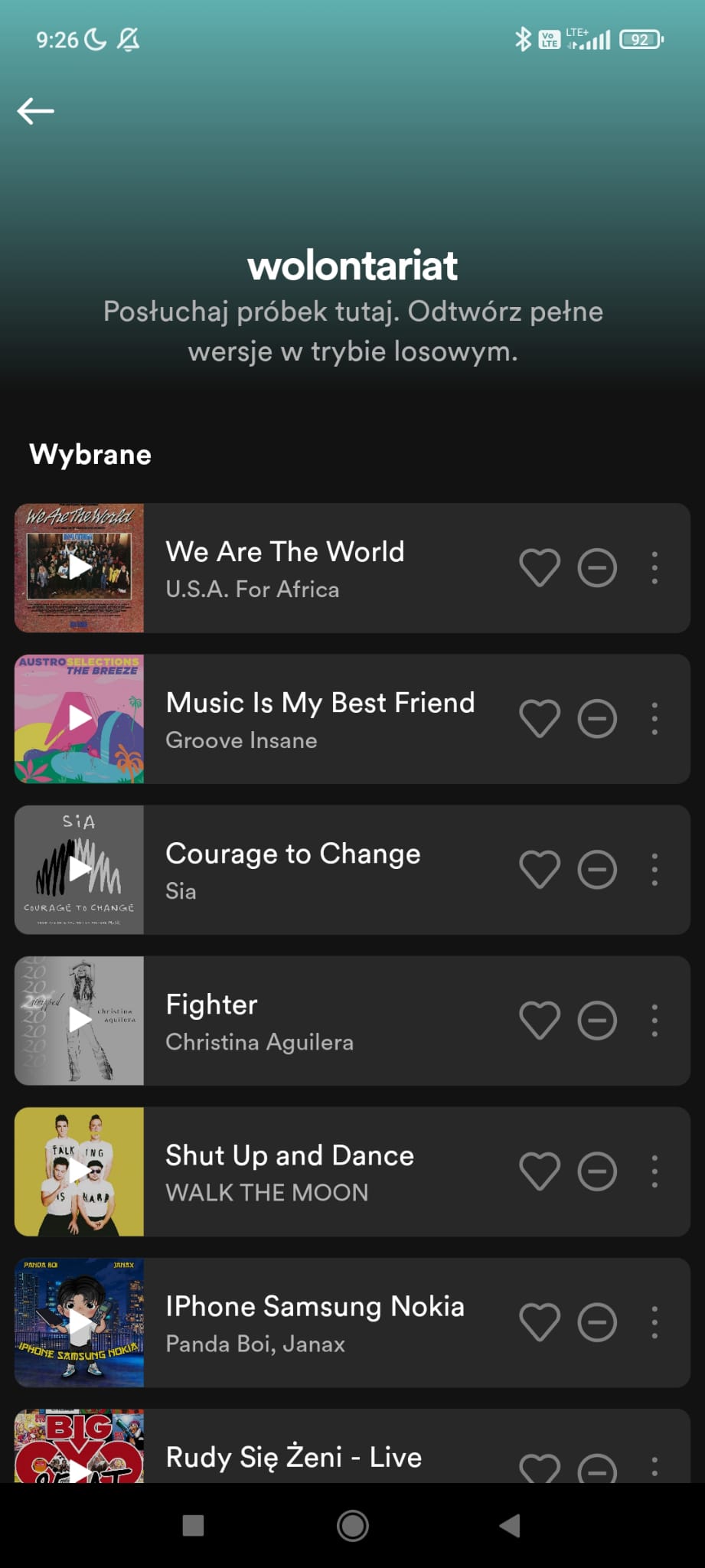Screen dimensions: 705x1568
Task: Tap the system home button
Action: [352, 1525]
